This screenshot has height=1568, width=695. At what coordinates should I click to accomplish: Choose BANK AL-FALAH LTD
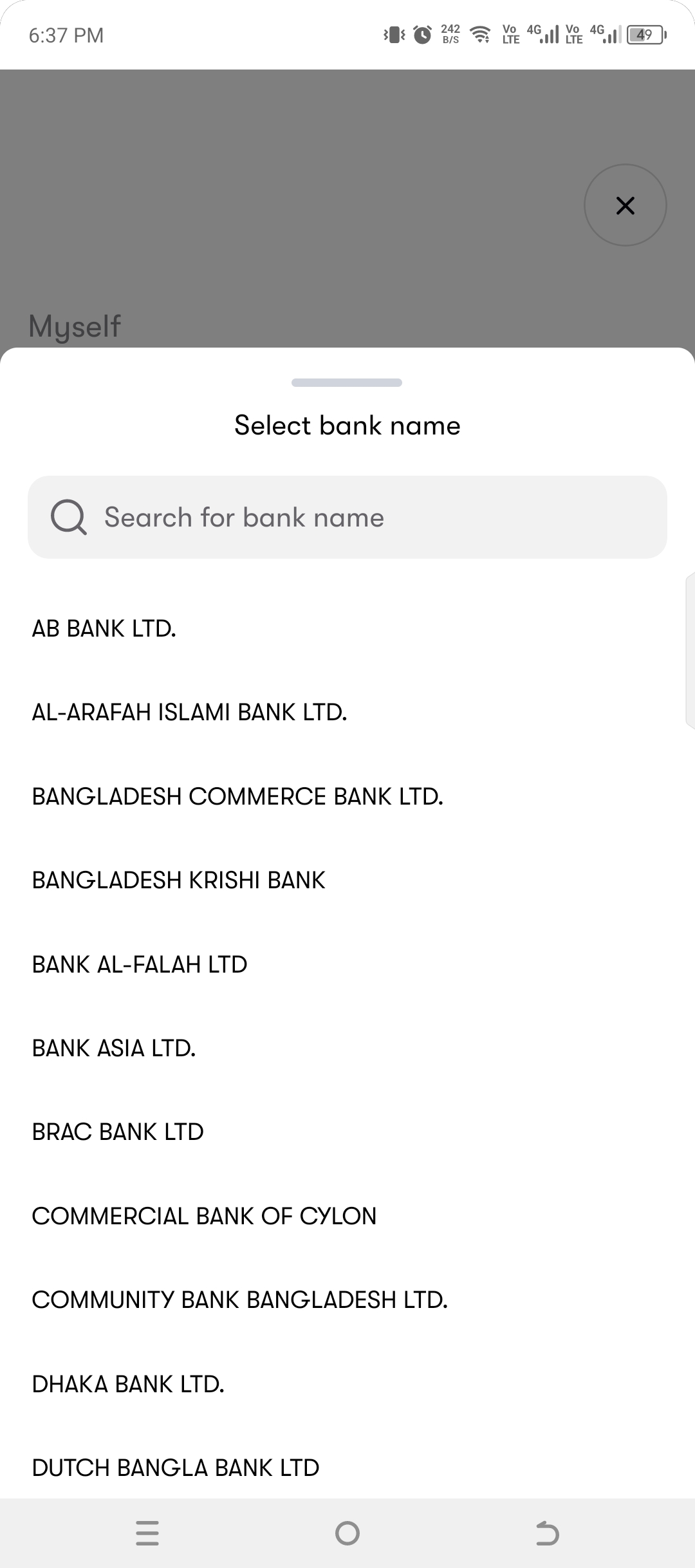[x=140, y=964]
